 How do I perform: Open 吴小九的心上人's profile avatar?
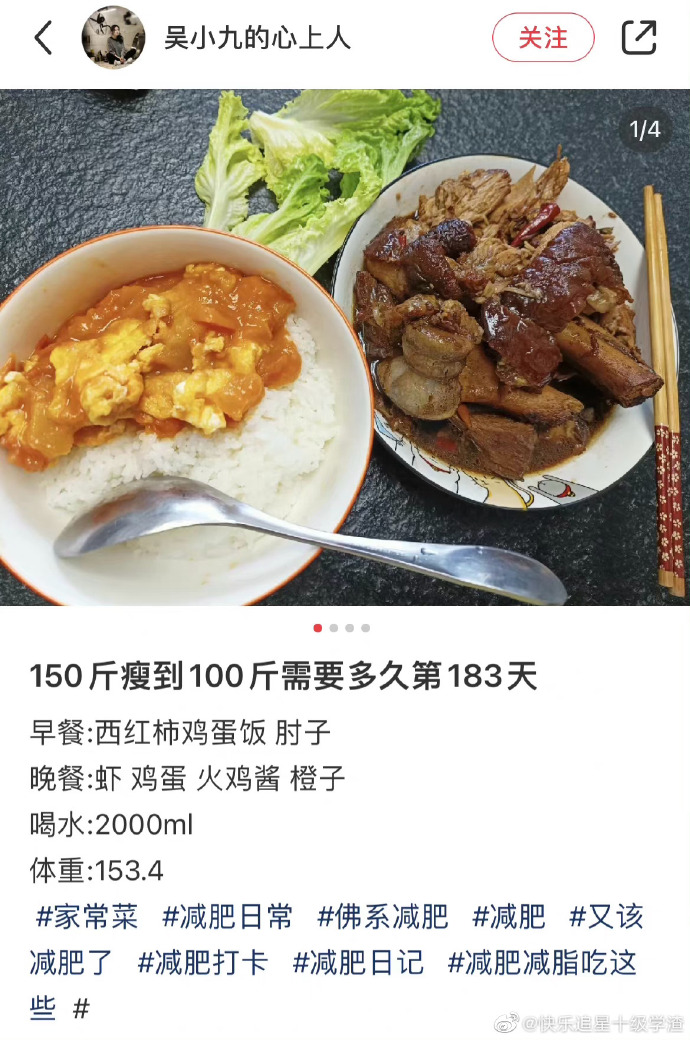[113, 38]
